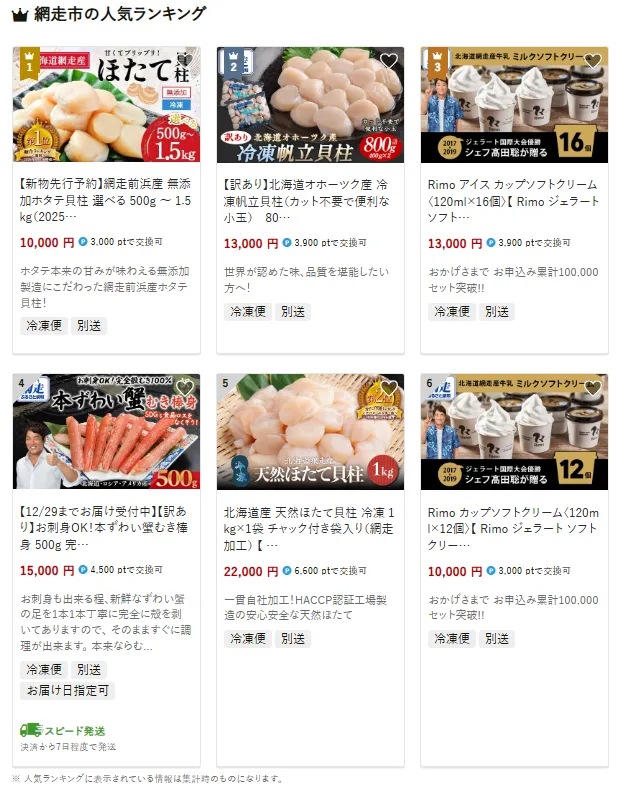Favorite the Rimo 16-cup soft cream item
This screenshot has height=790, width=627.
click(592, 61)
